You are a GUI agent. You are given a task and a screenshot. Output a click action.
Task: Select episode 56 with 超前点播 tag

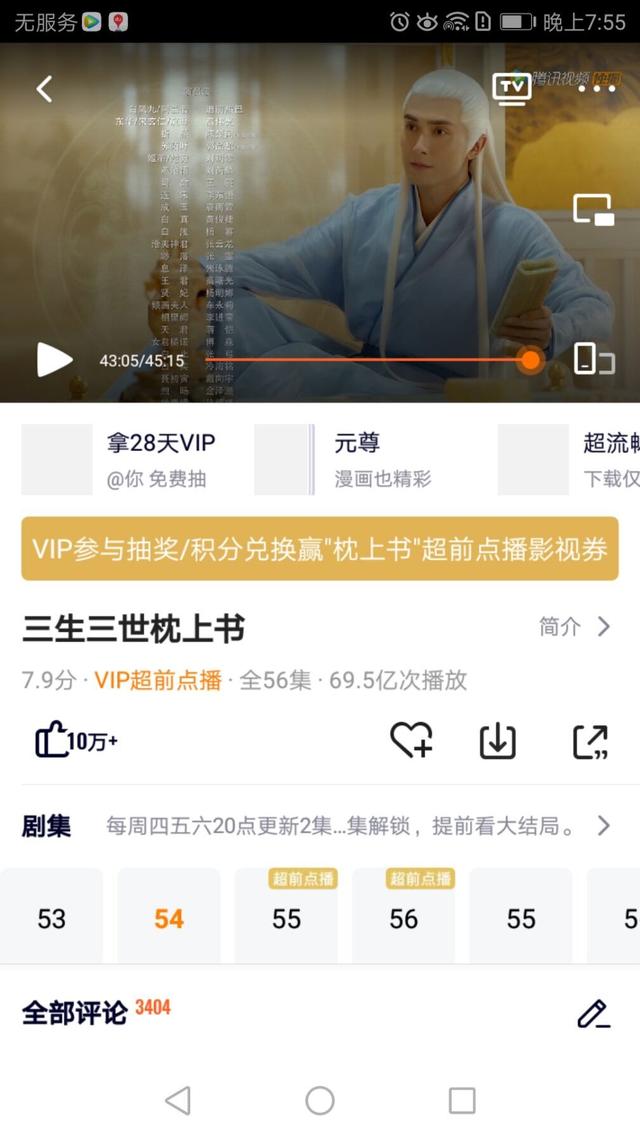click(x=403, y=918)
